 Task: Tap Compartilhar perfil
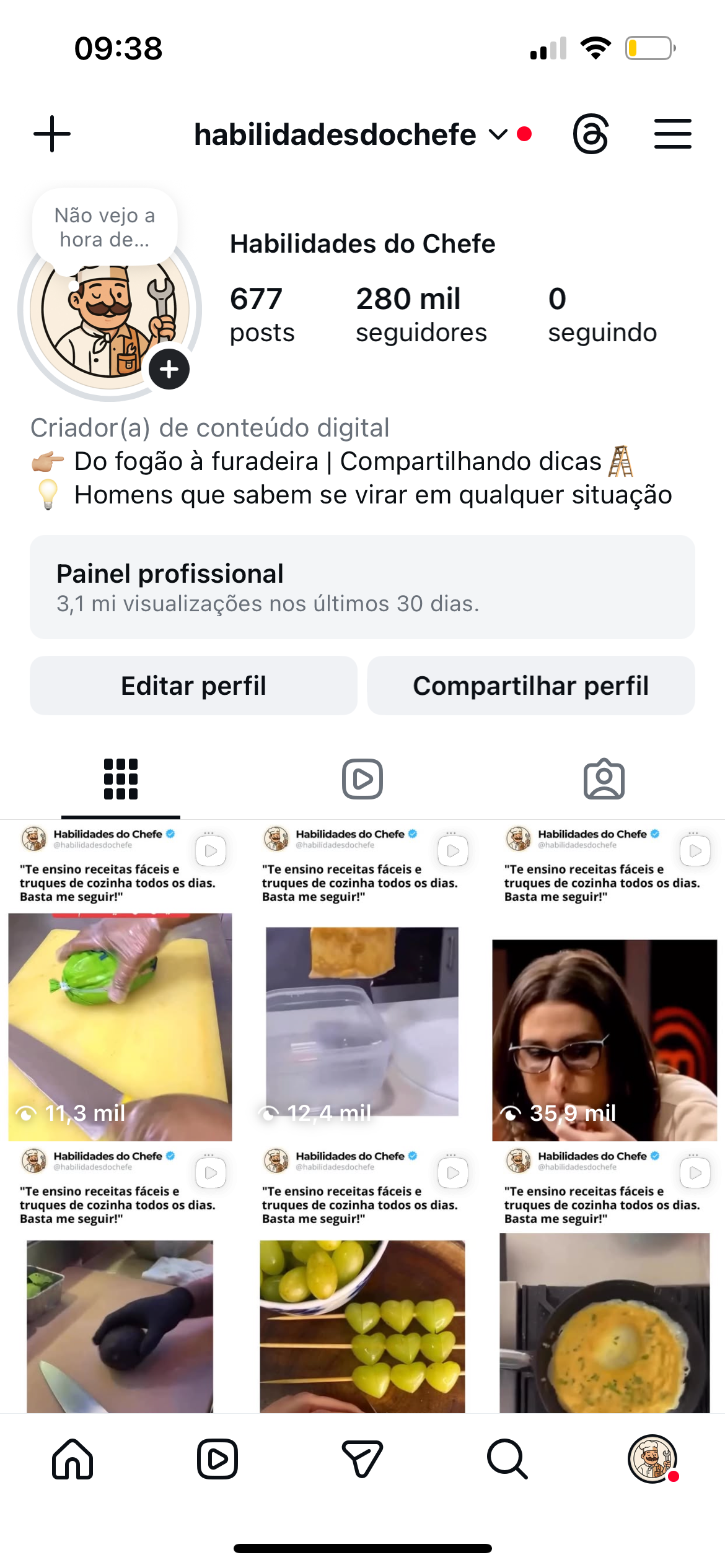pyautogui.click(x=531, y=686)
